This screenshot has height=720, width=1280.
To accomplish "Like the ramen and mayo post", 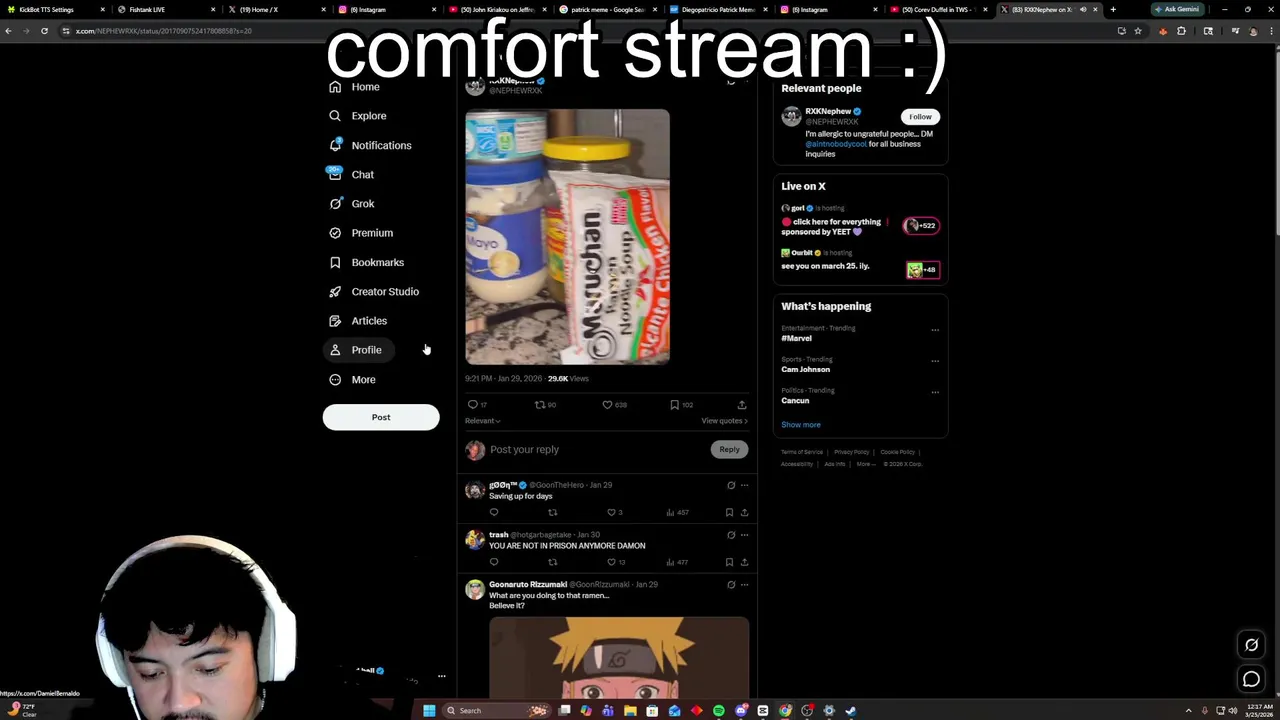I will pyautogui.click(x=607, y=405).
